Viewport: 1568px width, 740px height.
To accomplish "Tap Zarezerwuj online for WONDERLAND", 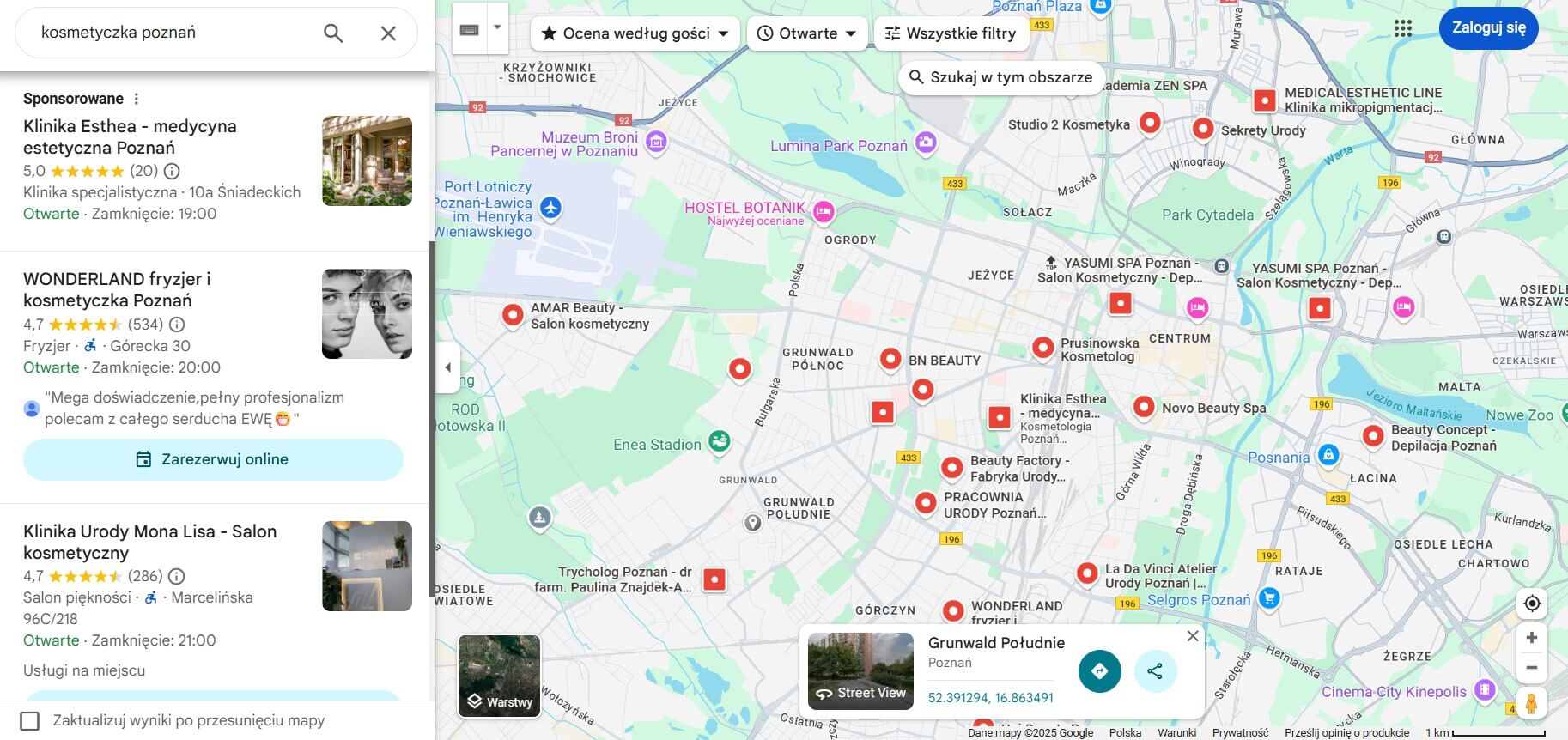I will 213,459.
